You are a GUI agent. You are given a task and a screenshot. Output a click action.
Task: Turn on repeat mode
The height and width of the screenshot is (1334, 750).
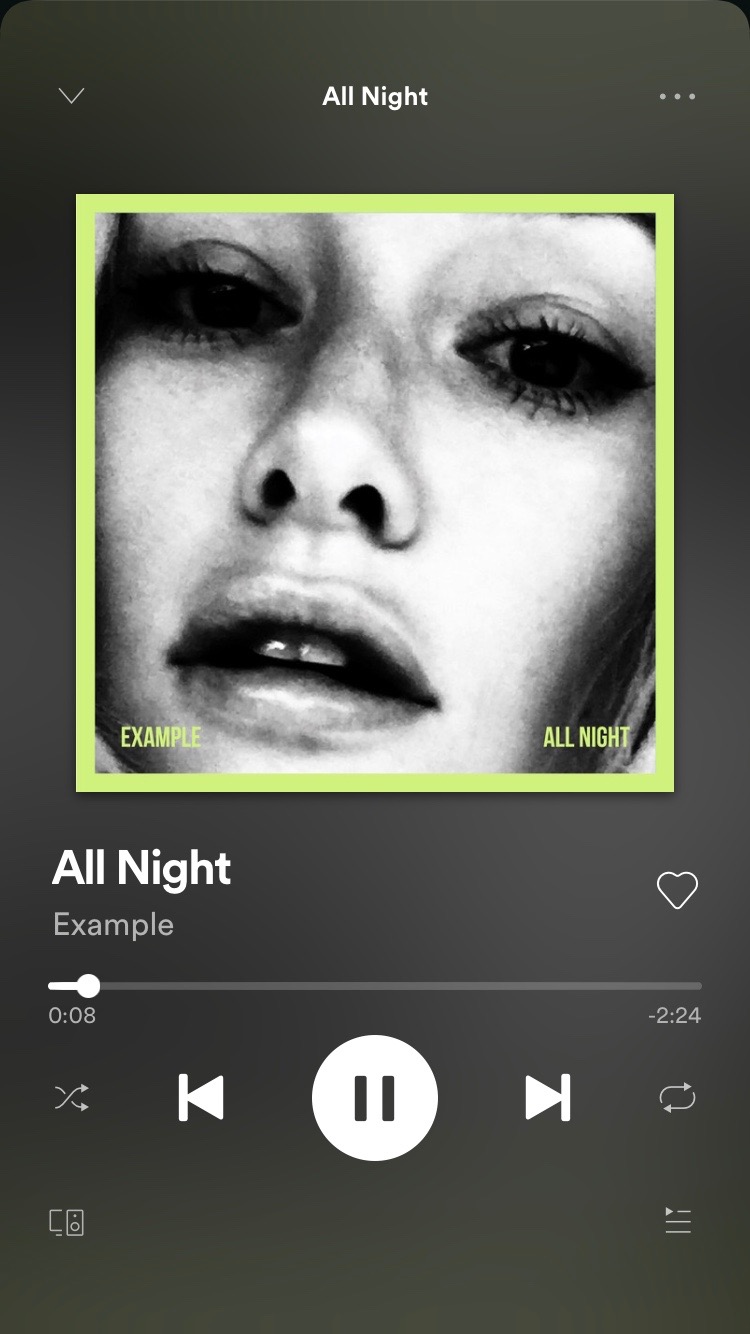677,1098
